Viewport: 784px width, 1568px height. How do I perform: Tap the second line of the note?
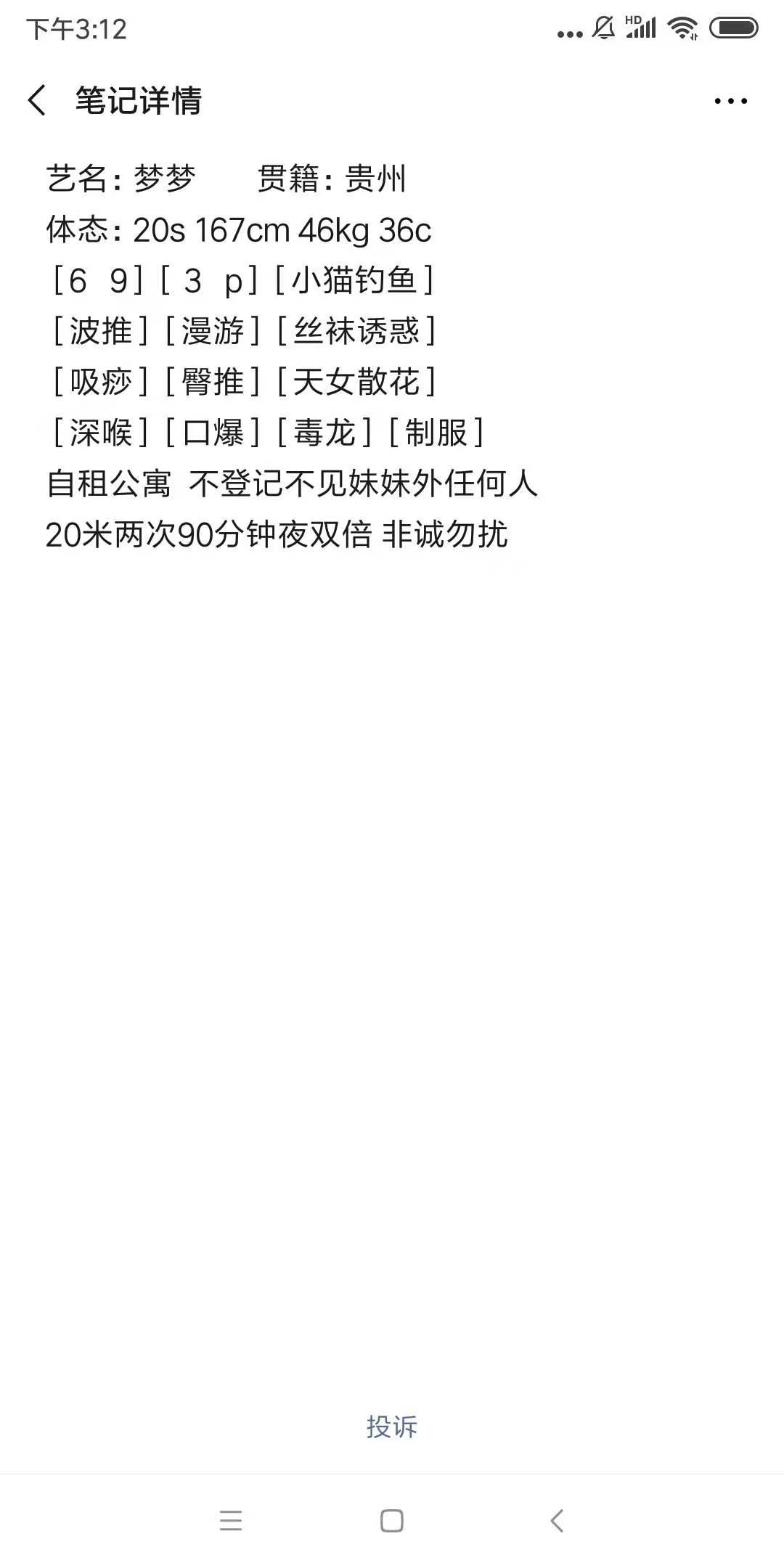(x=238, y=232)
